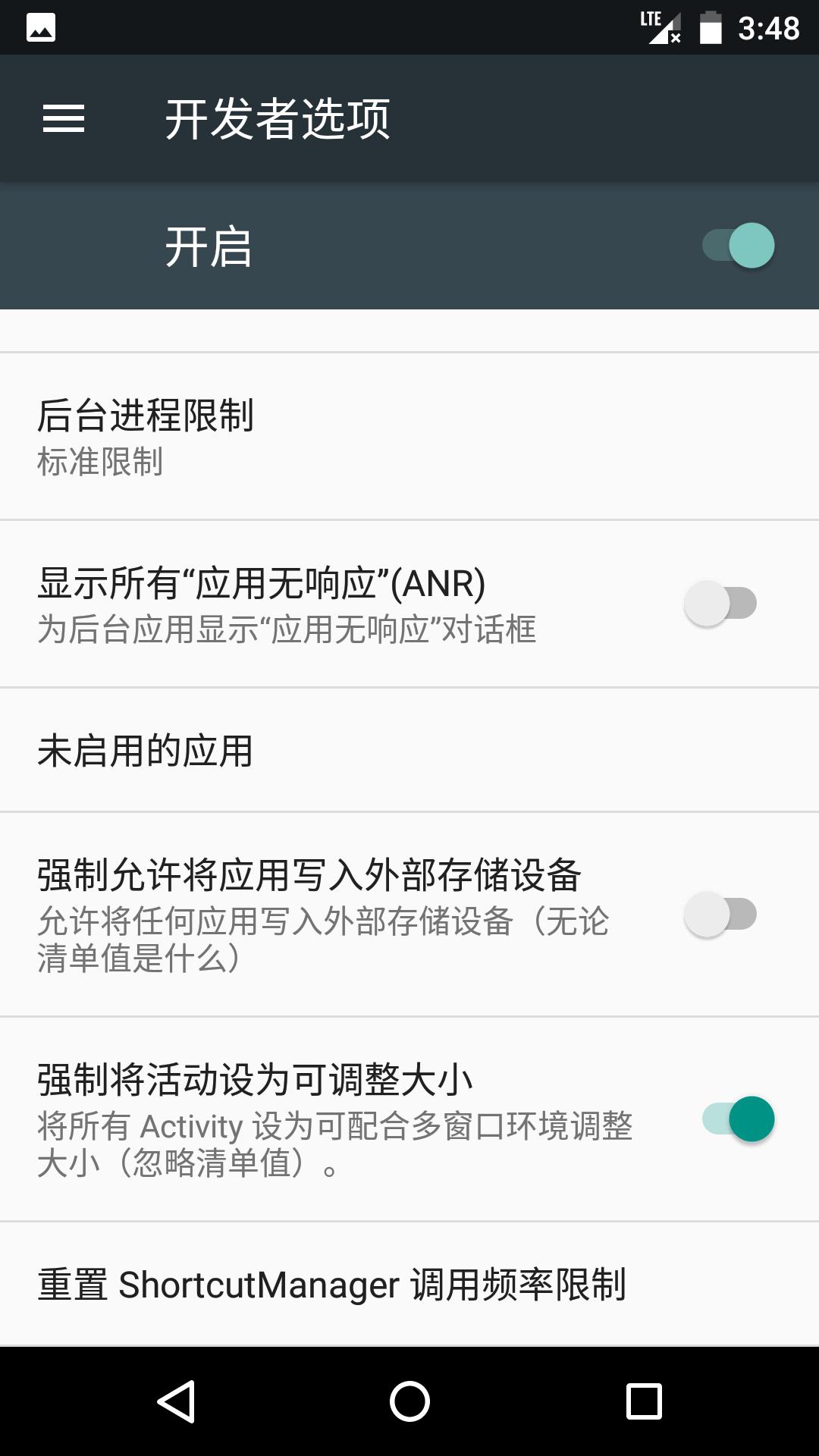Tap the LTE signal indicator
Viewport: 819px width, 1456px height.
(659, 27)
